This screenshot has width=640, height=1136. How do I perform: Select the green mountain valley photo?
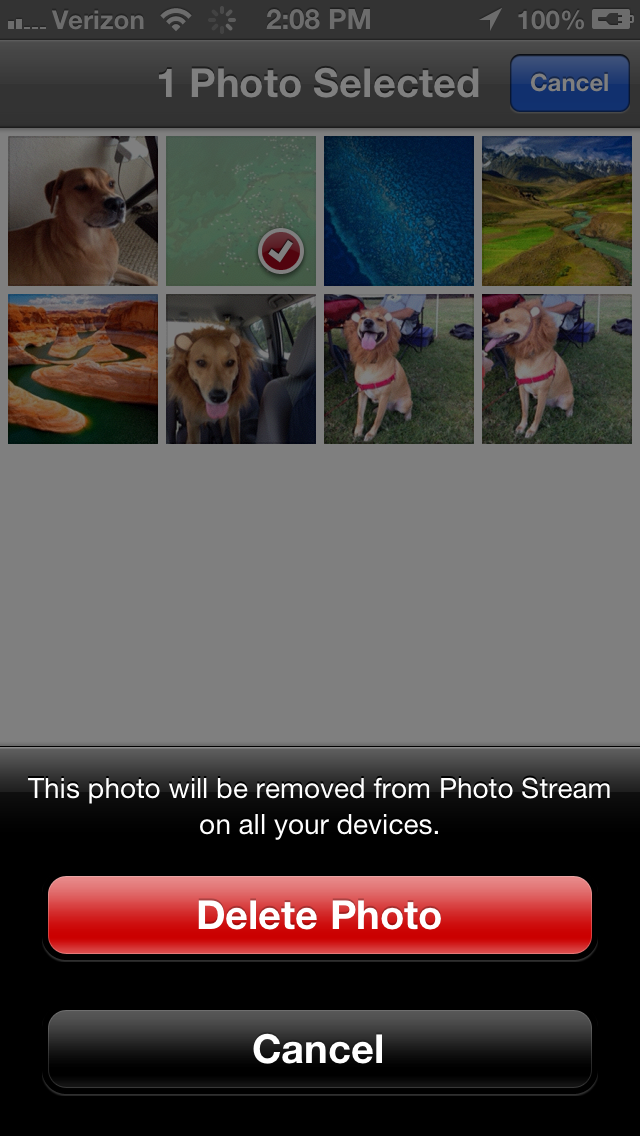[x=557, y=211]
